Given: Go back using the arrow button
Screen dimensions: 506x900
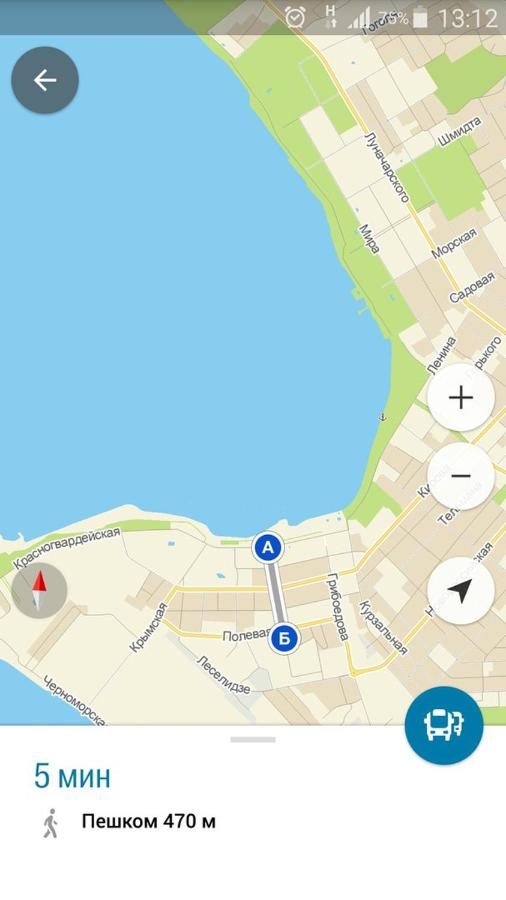Looking at the screenshot, I should 45,80.
